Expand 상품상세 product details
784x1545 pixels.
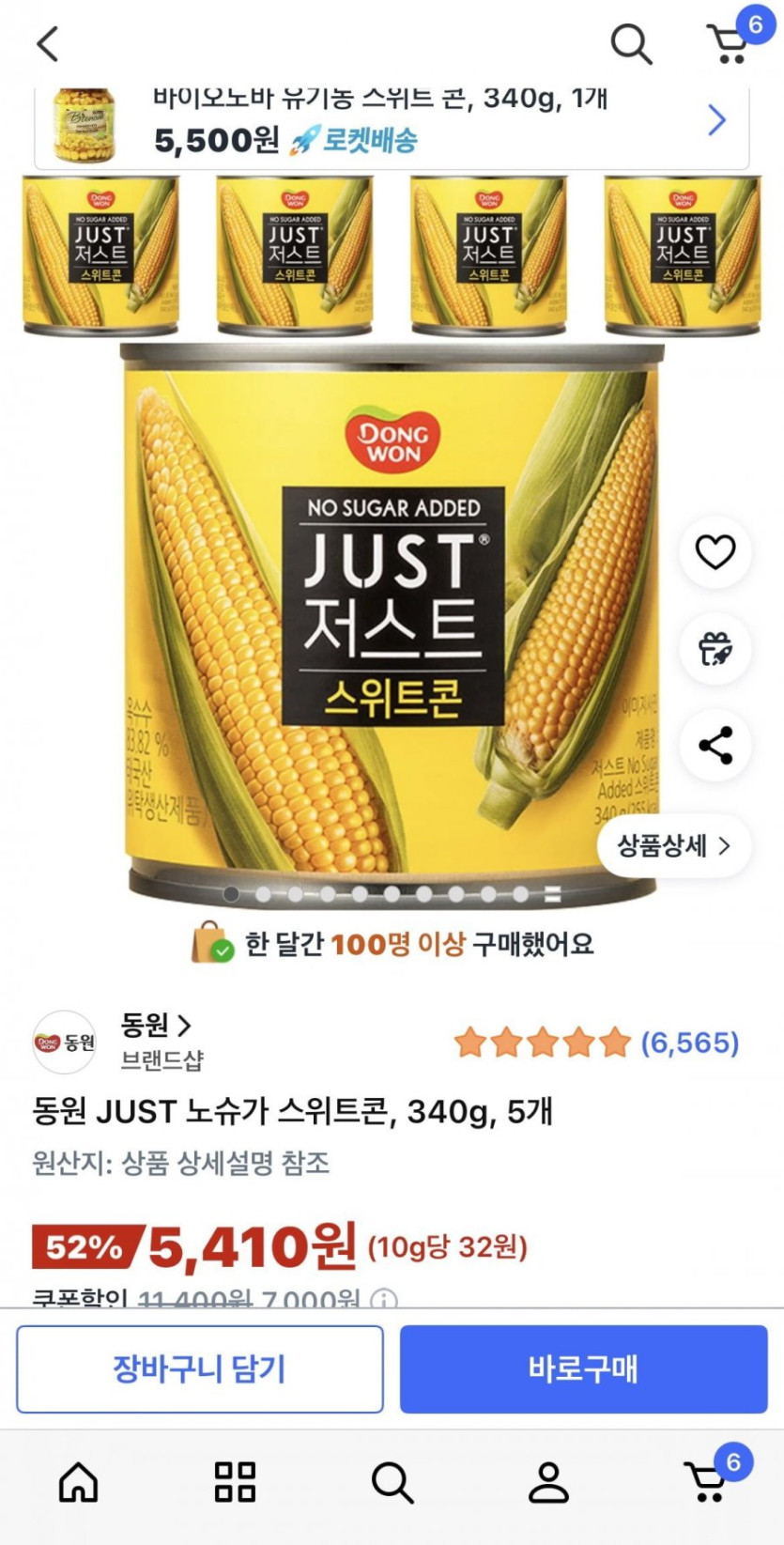[672, 846]
